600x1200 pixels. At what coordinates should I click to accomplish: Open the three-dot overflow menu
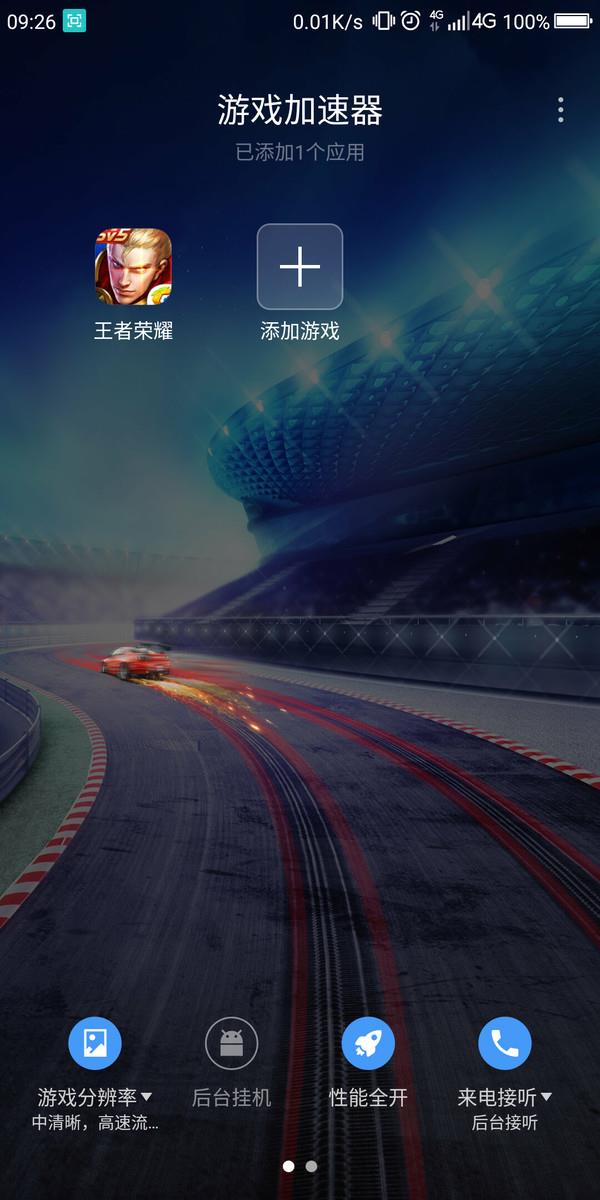click(561, 110)
